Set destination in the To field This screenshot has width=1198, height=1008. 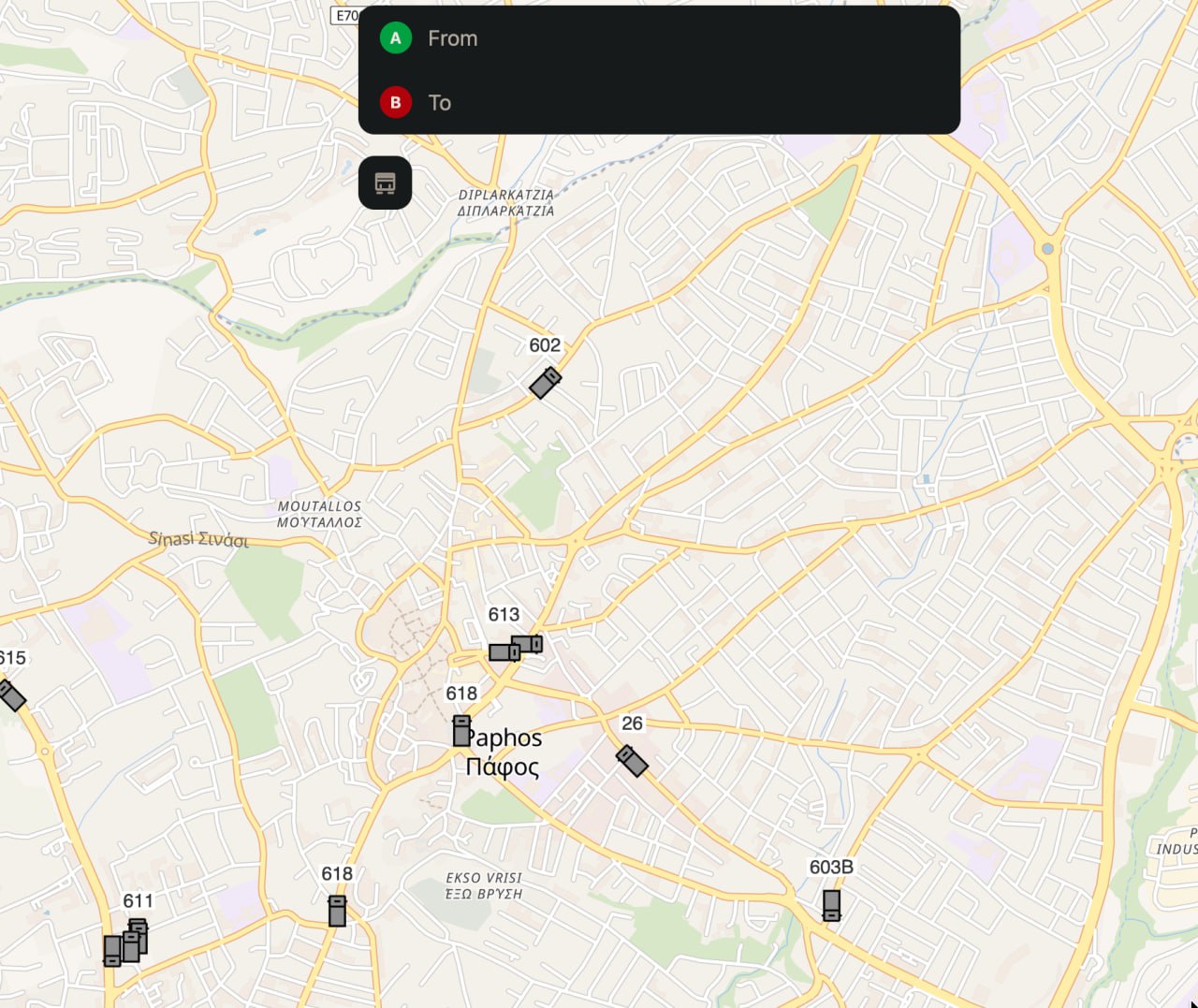tap(655, 103)
